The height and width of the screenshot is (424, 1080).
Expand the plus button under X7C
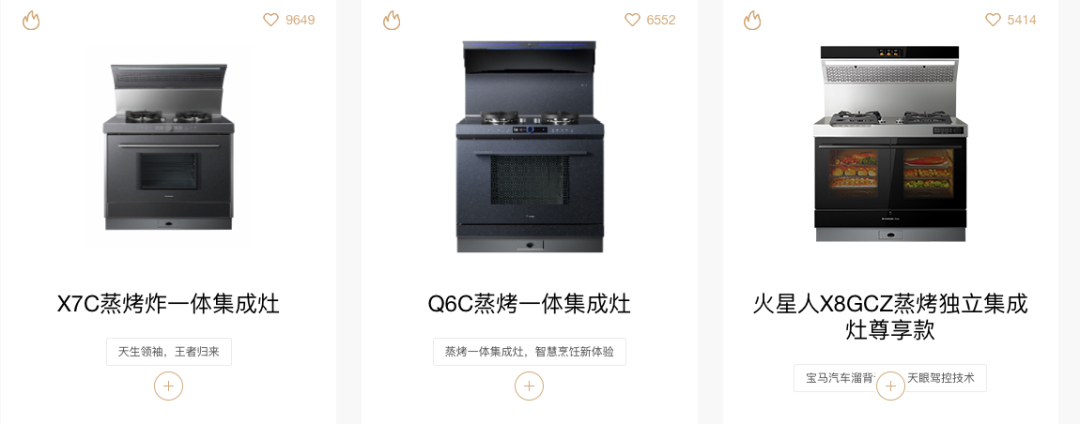click(x=168, y=386)
